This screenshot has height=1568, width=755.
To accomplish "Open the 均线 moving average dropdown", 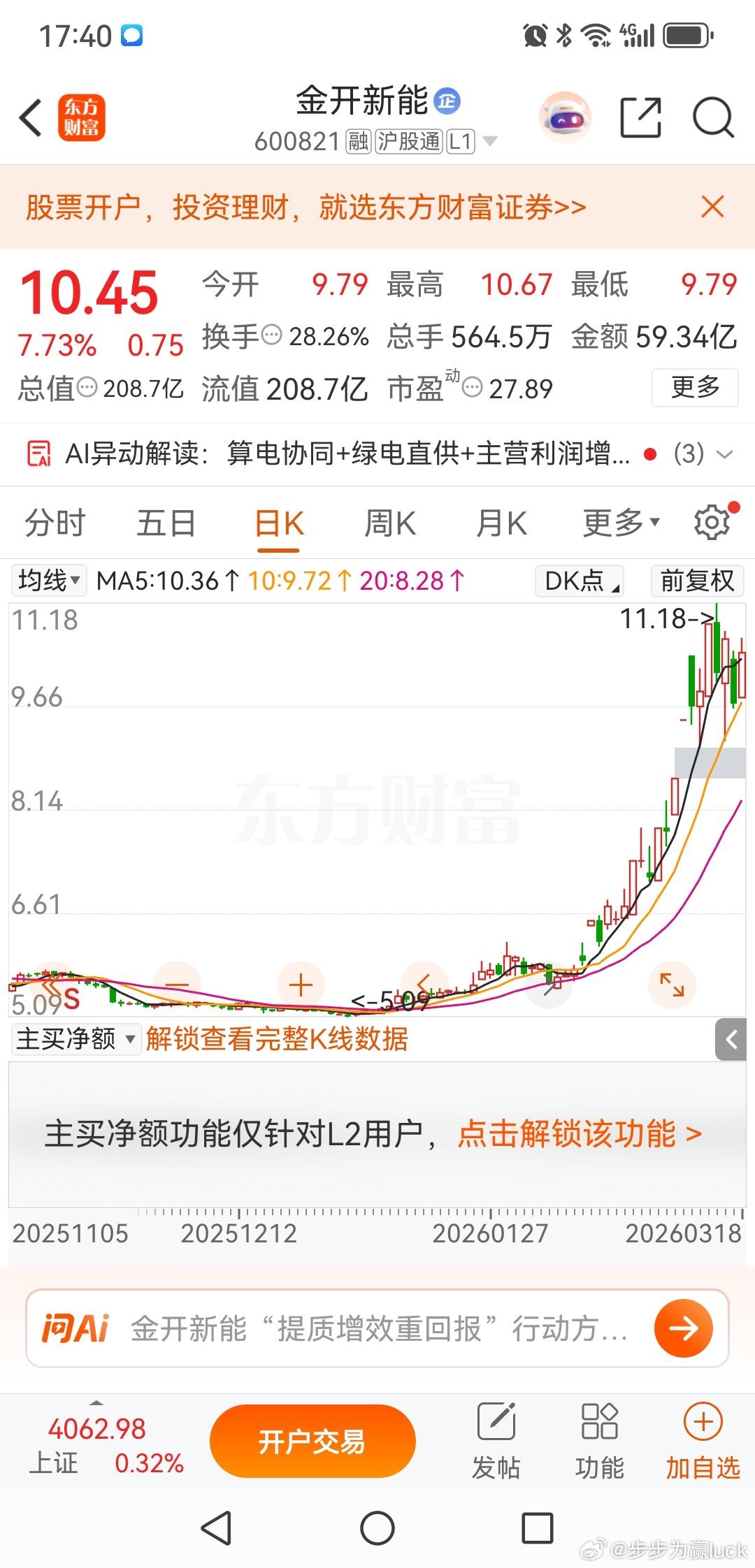I will [48, 580].
